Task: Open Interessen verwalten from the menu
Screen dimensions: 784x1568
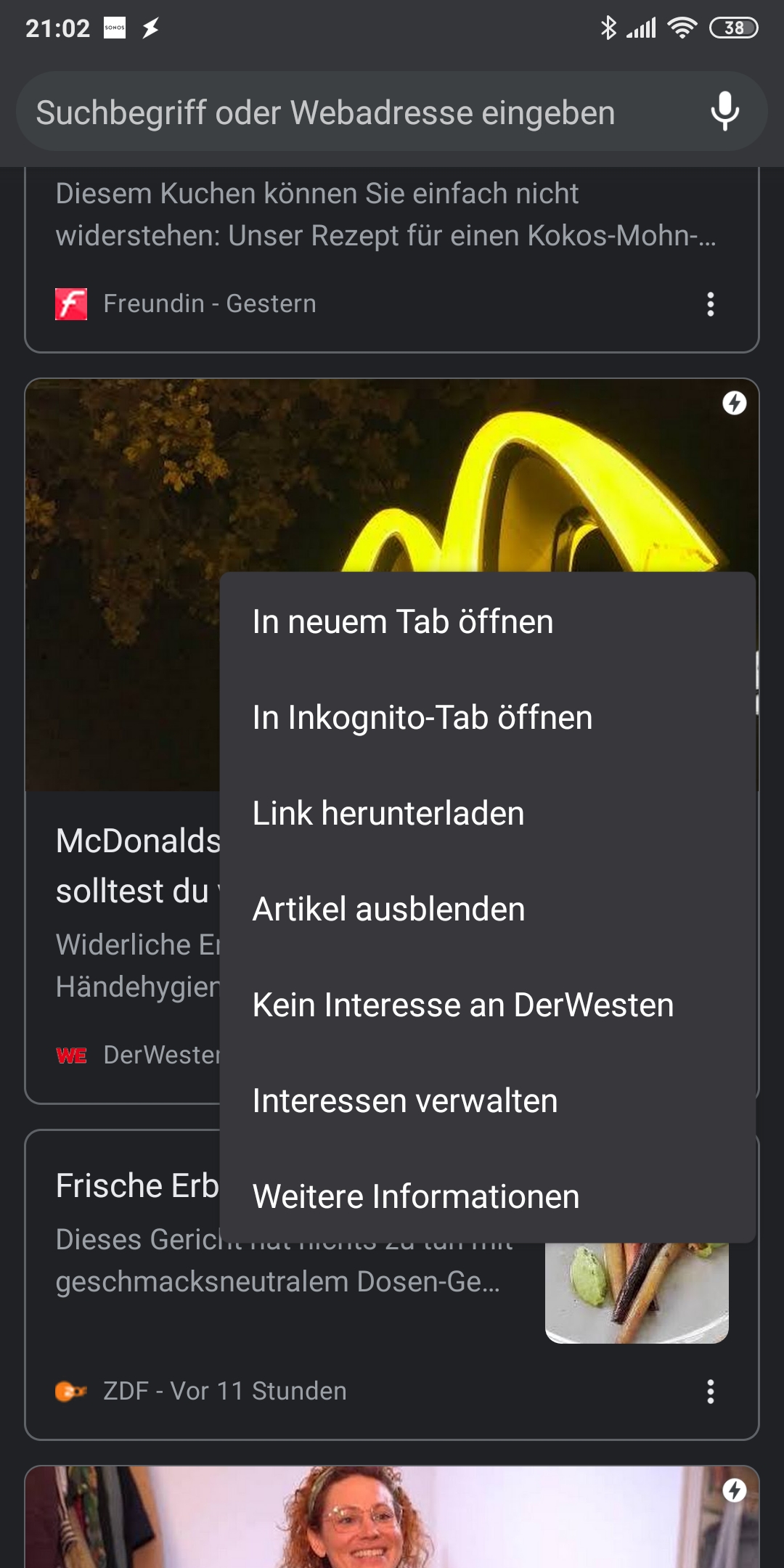Action: tap(404, 1101)
